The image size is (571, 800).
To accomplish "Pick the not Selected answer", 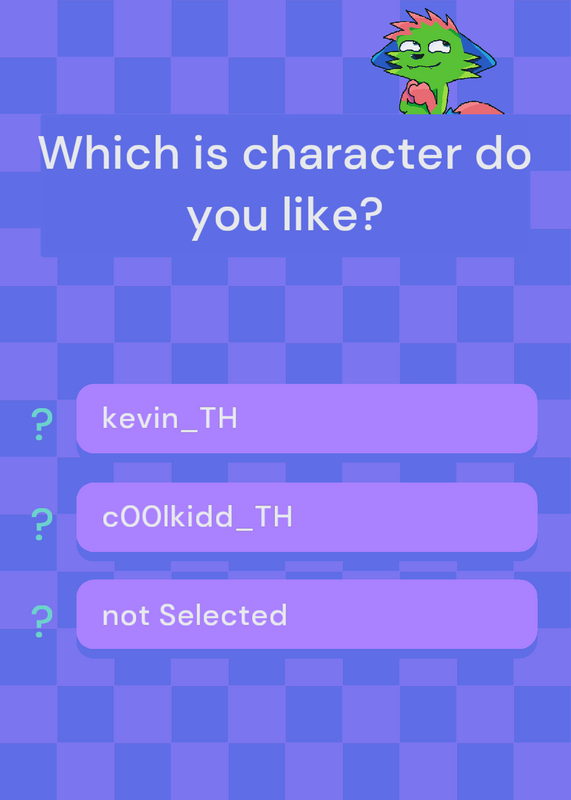I will (x=307, y=614).
